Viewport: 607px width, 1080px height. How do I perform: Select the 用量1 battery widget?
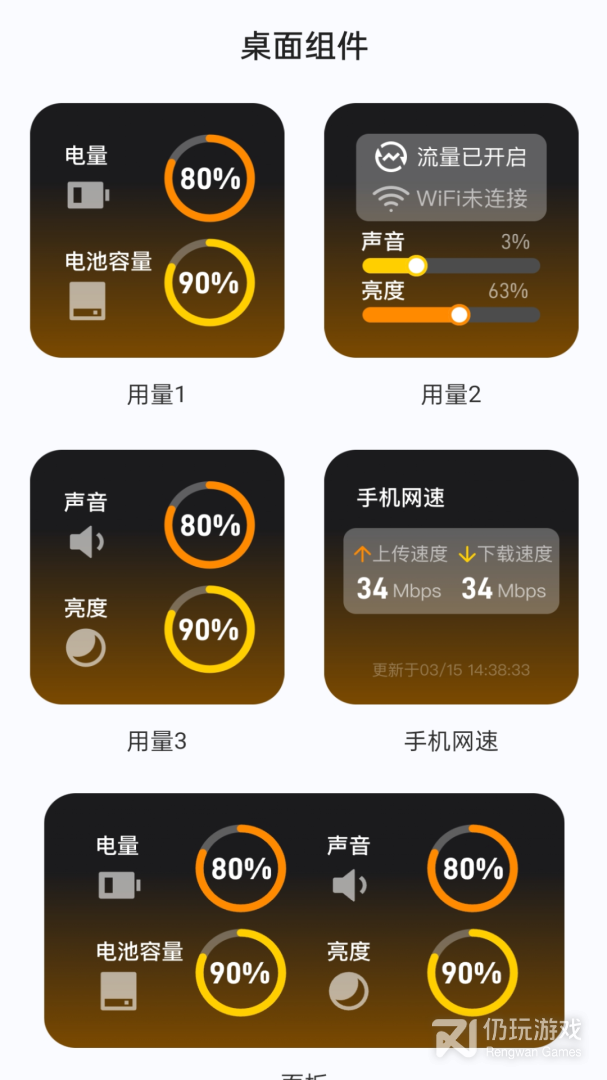point(157,230)
